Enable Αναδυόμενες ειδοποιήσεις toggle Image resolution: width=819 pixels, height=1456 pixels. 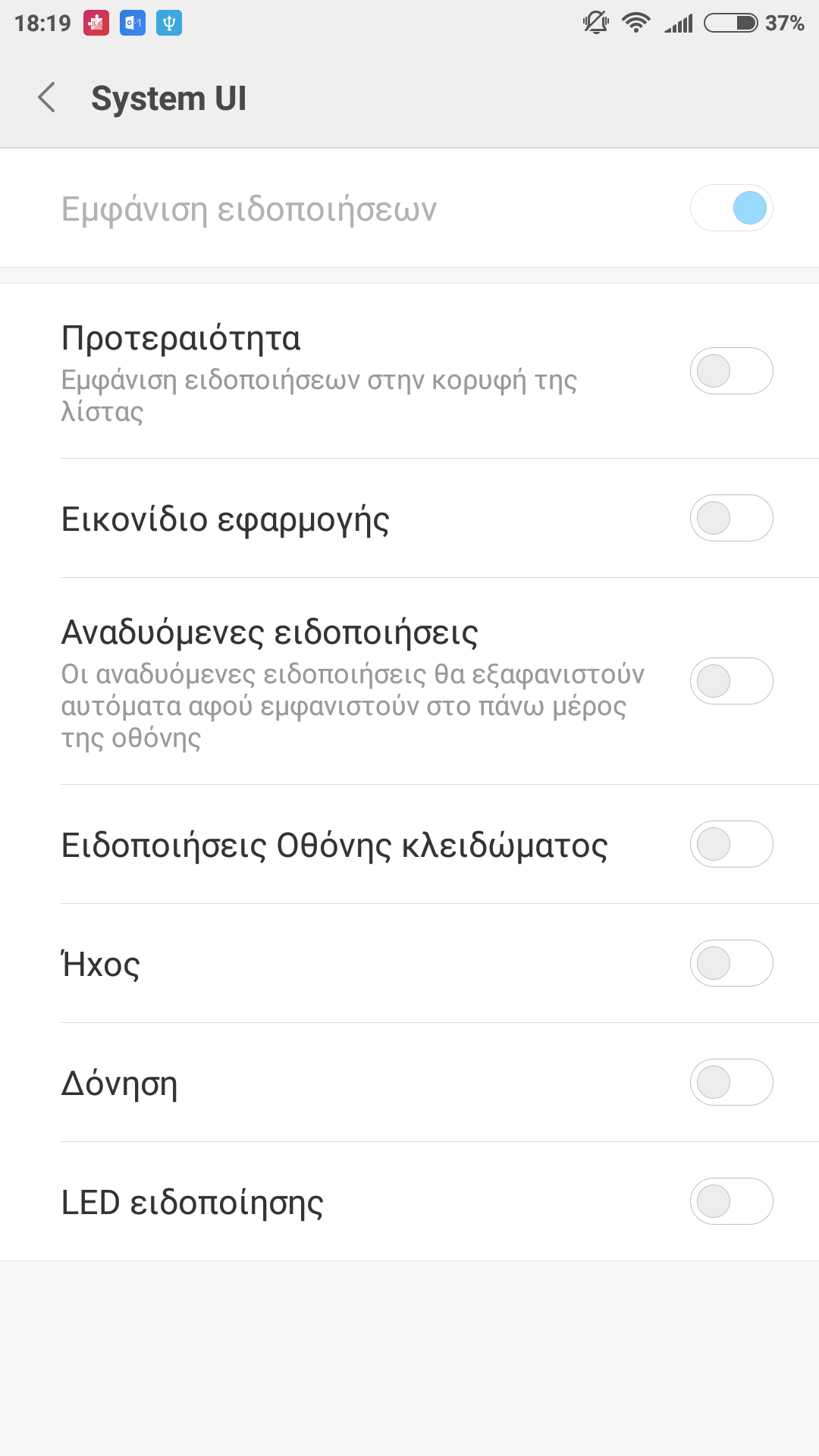click(x=731, y=681)
